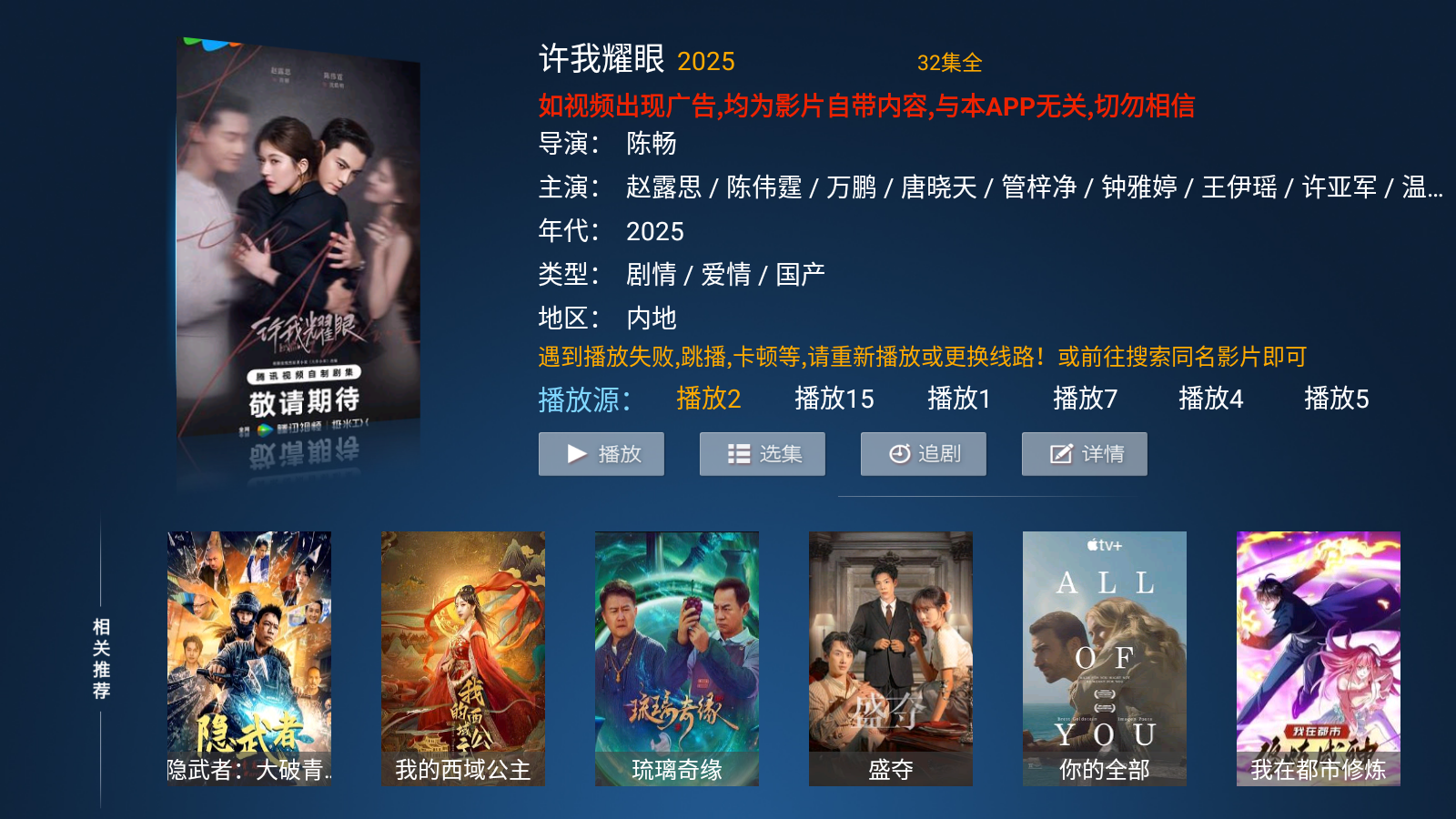Open recommended title 隐武者：大破青..
This screenshot has width=1456, height=819.
(x=249, y=658)
